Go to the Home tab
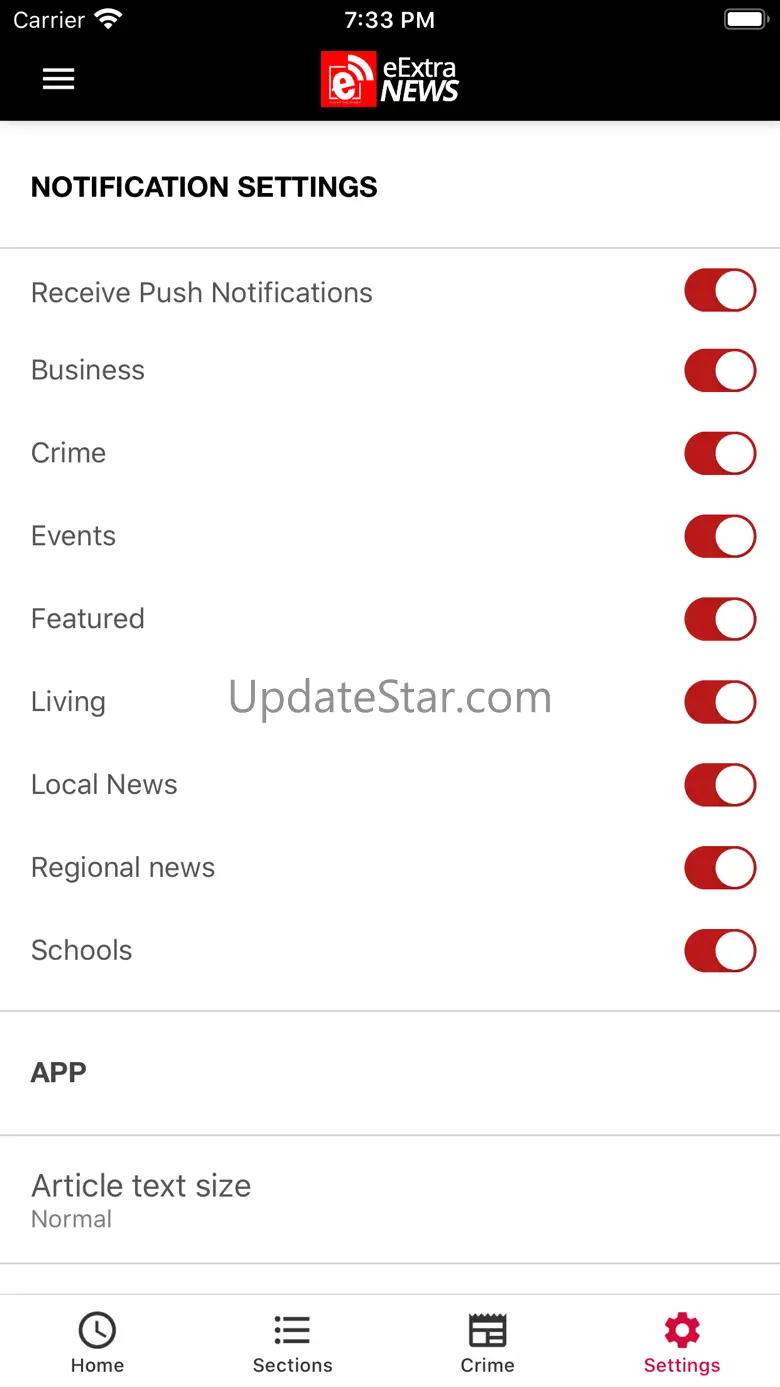Image resolution: width=780 pixels, height=1387 pixels. pos(97,1343)
